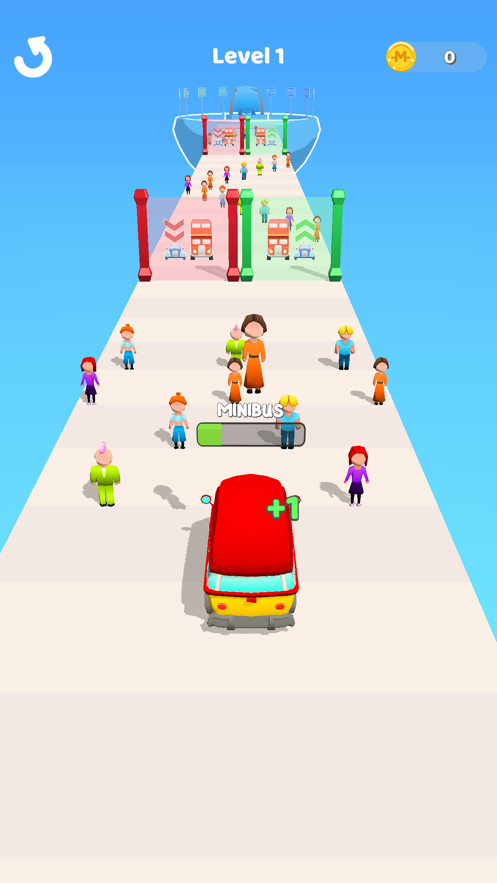The image size is (497, 883).
Task: Tap the restart level arrow icon
Action: [33, 57]
